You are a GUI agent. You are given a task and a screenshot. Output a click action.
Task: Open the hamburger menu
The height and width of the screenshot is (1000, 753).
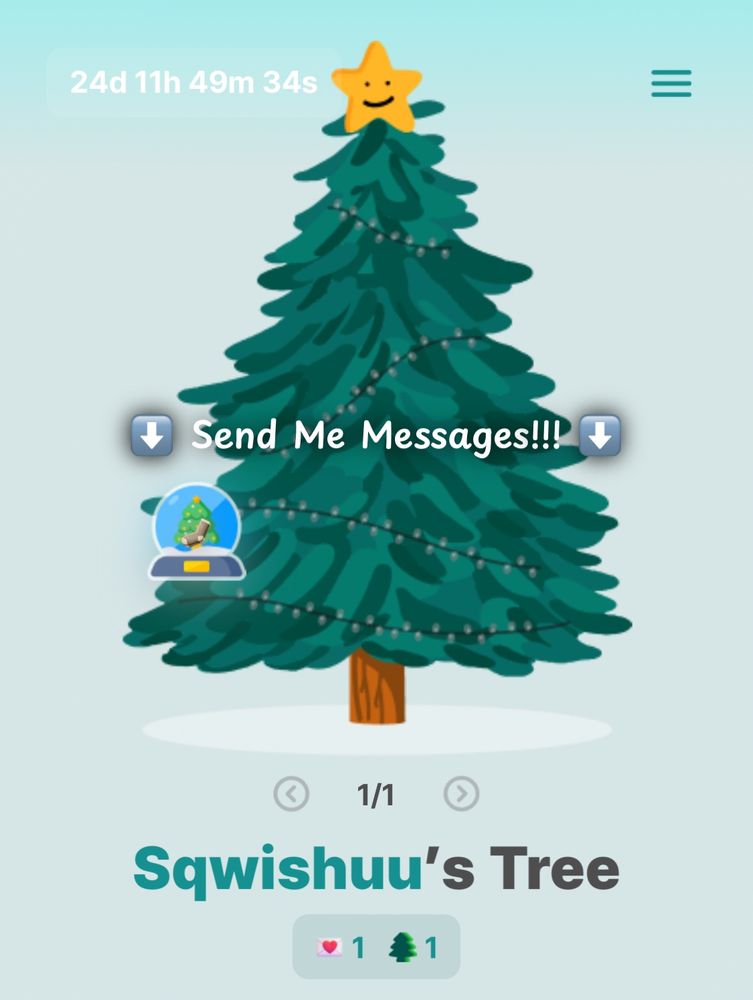[x=671, y=84]
